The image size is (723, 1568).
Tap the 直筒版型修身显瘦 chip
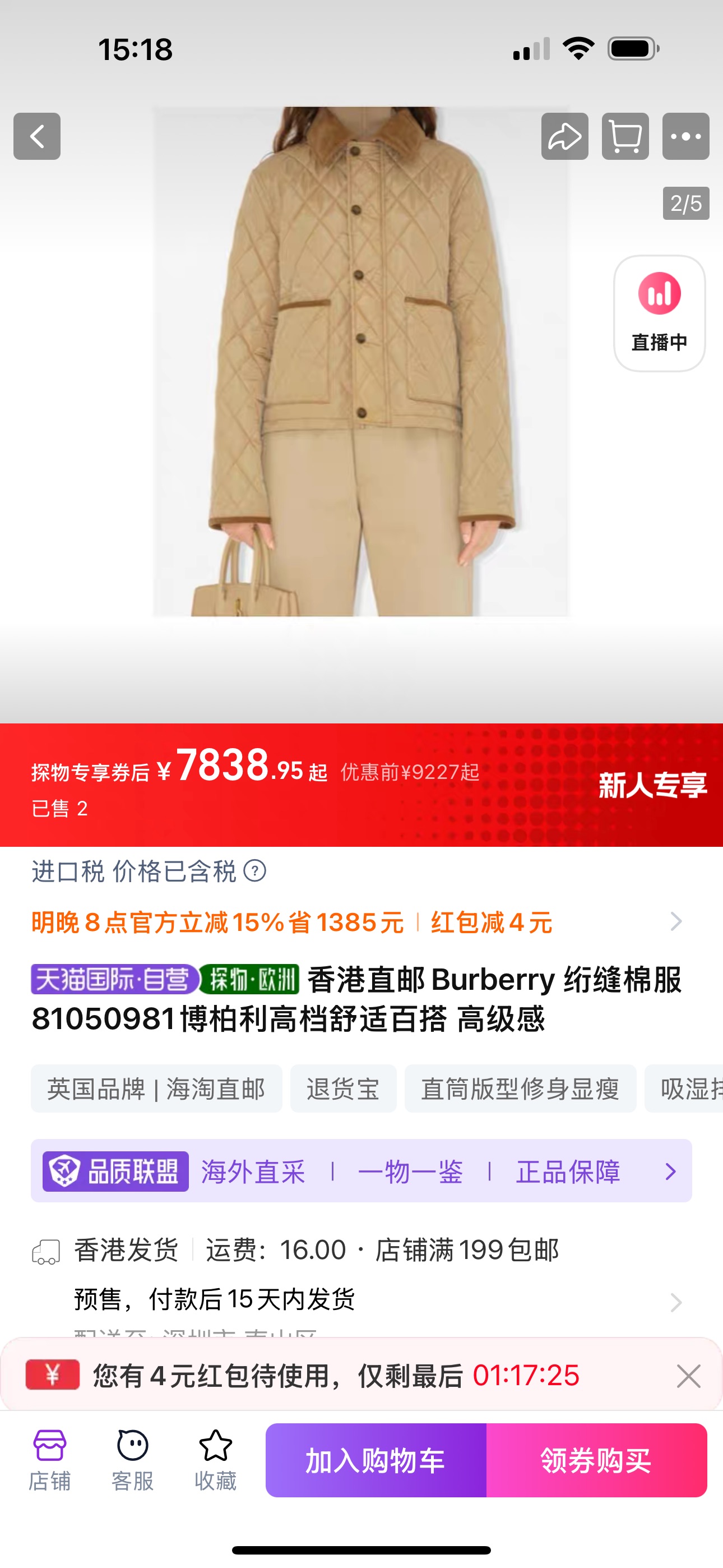point(520,1089)
